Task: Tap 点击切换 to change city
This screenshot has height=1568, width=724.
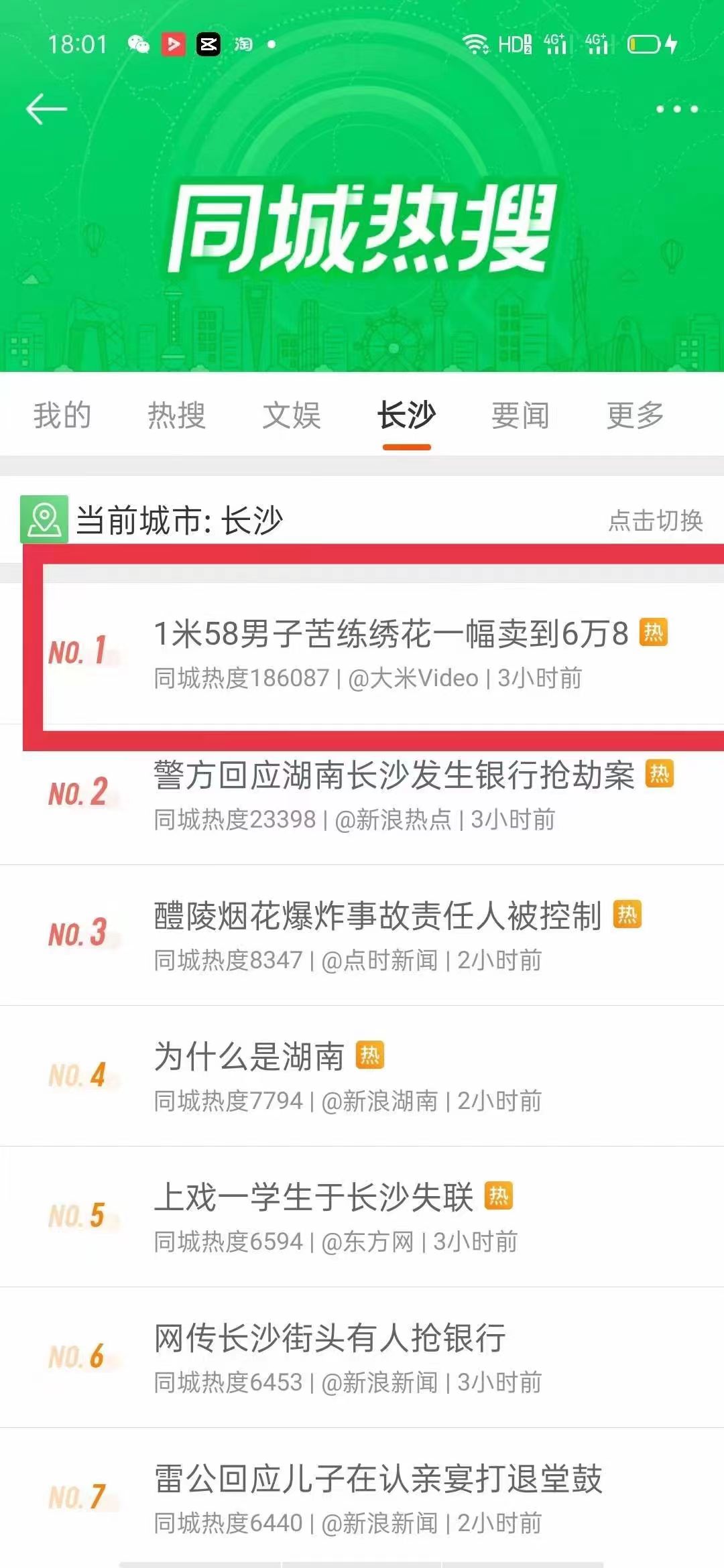Action: click(x=655, y=520)
